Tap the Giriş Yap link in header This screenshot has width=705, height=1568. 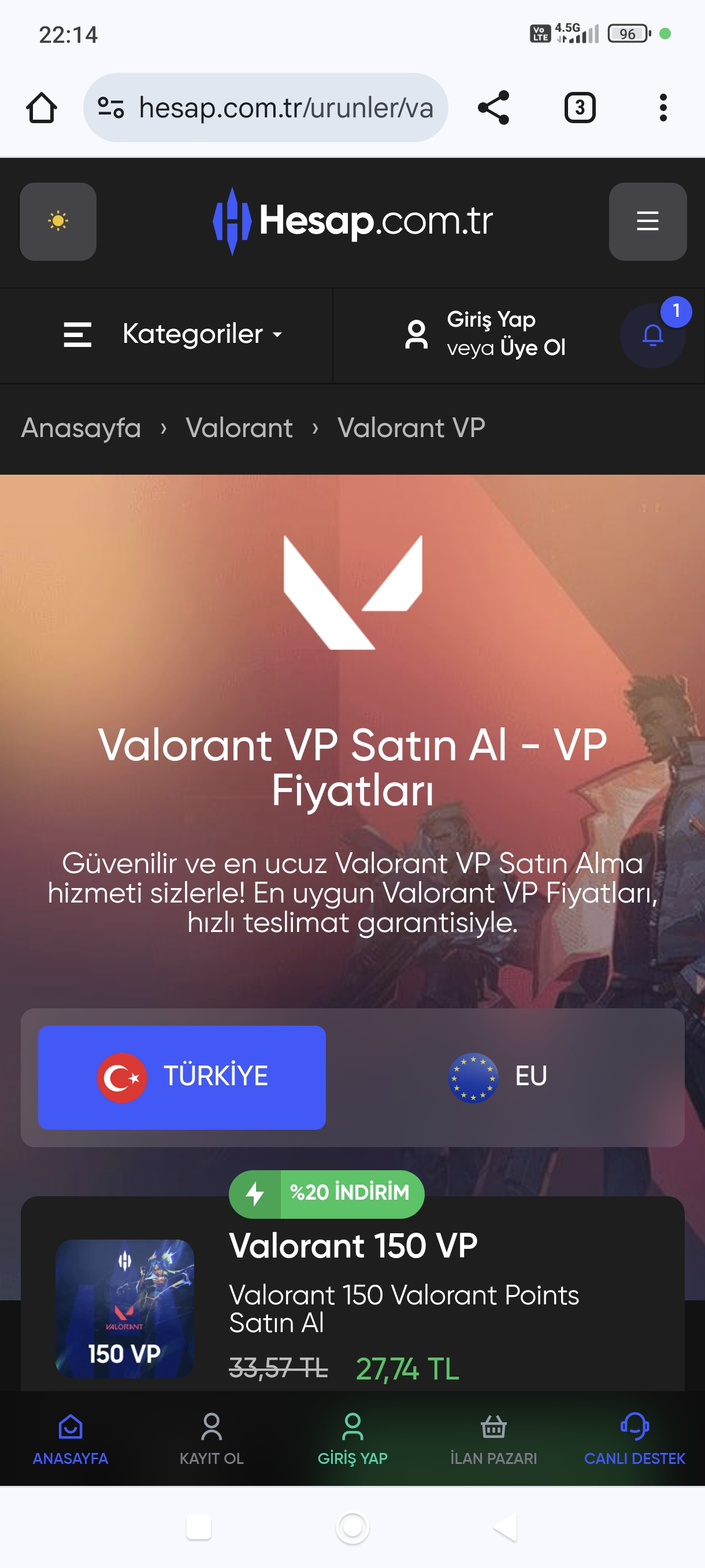(x=491, y=320)
